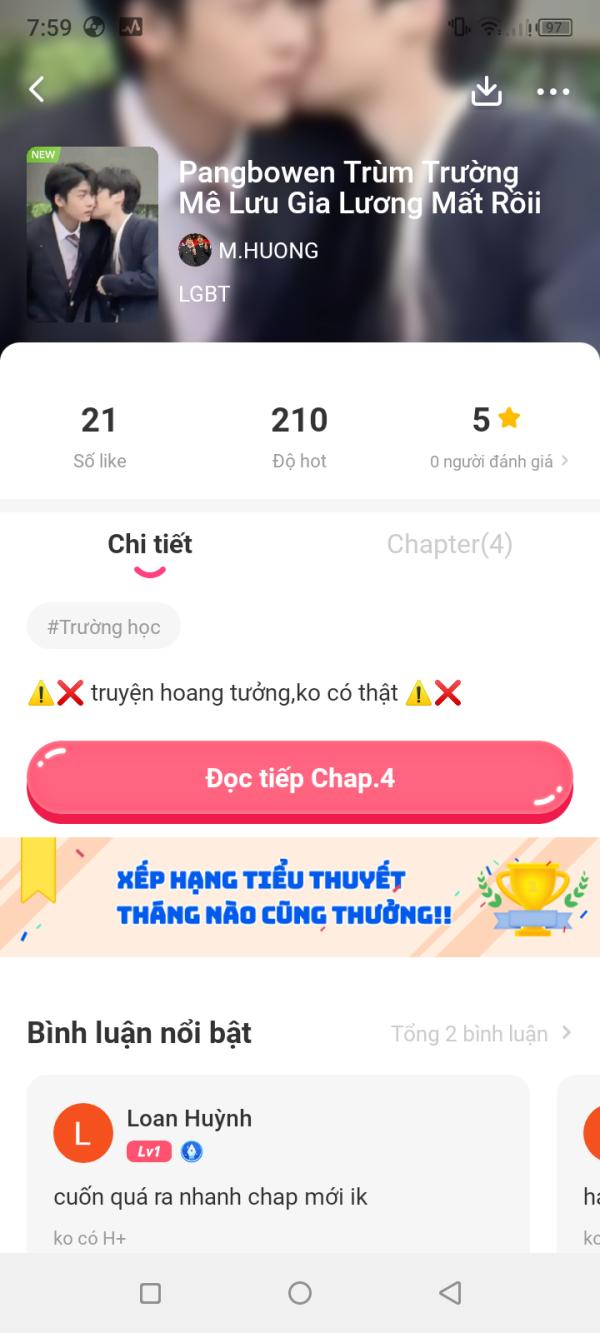Open ratings via 0 người đánh giá
The height and width of the screenshot is (1333, 600).
pos(498,461)
